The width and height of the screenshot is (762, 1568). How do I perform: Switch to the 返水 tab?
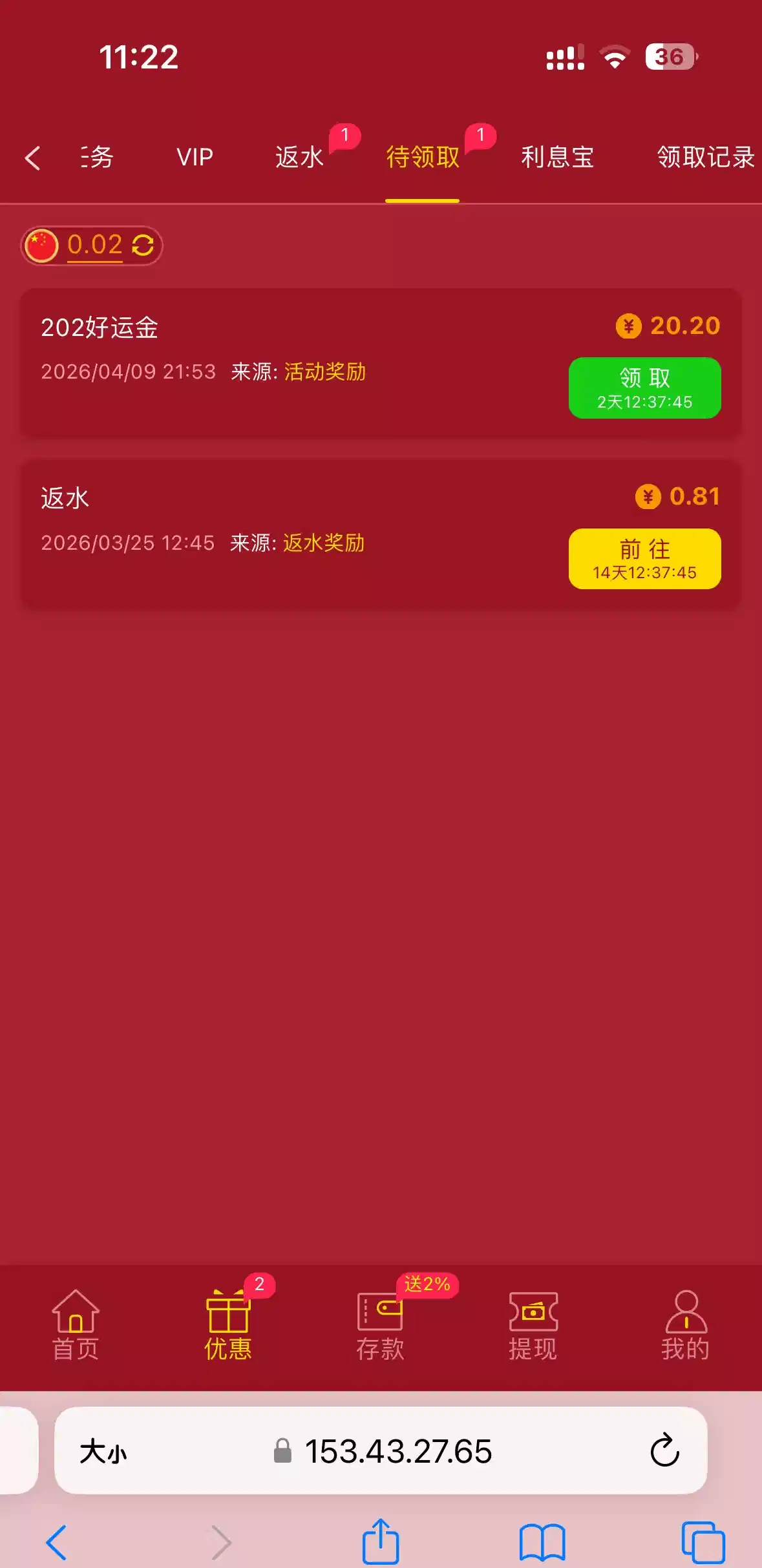[299, 157]
